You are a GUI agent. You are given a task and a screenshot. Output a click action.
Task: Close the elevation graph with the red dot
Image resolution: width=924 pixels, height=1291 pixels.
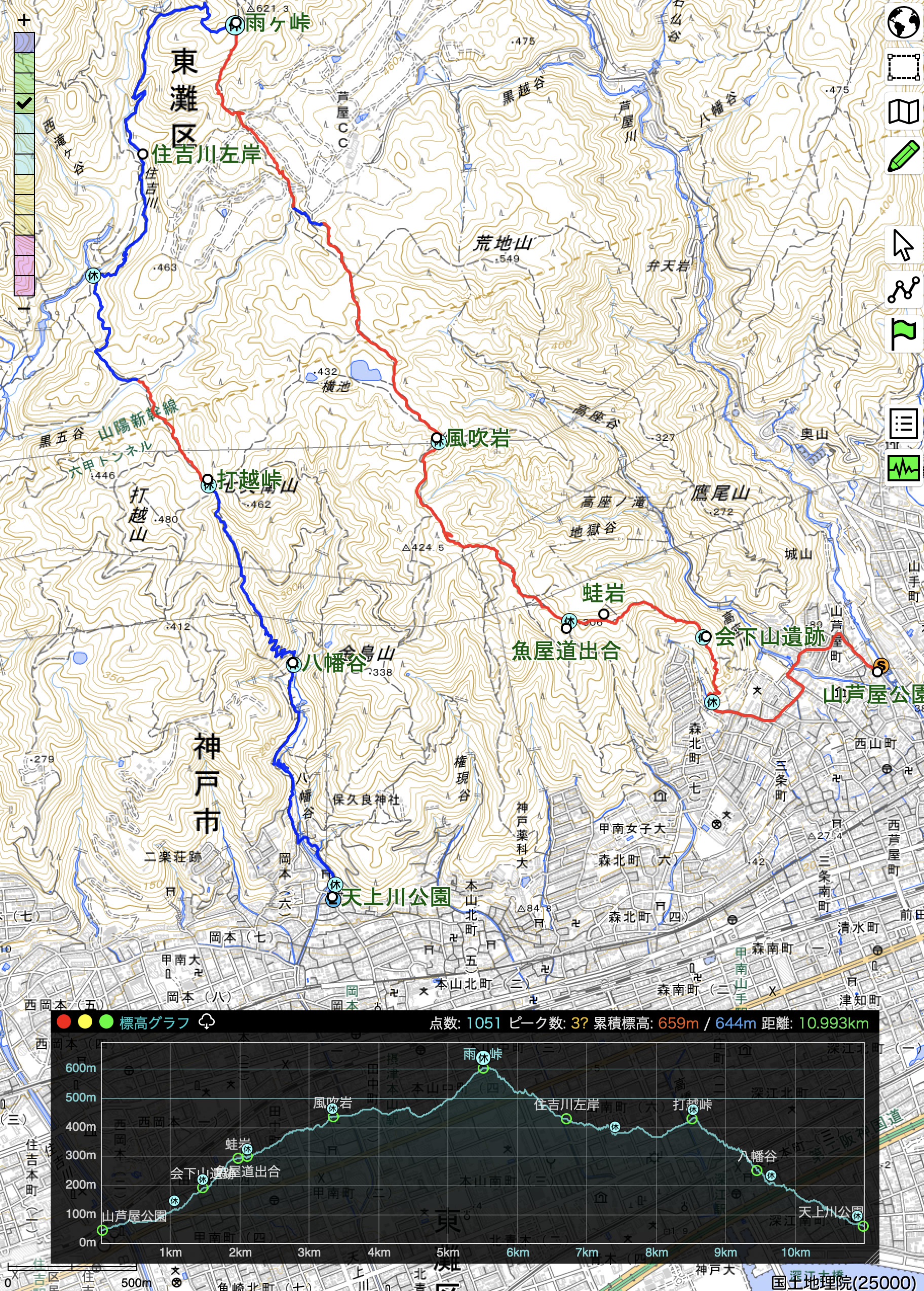coord(64,1022)
